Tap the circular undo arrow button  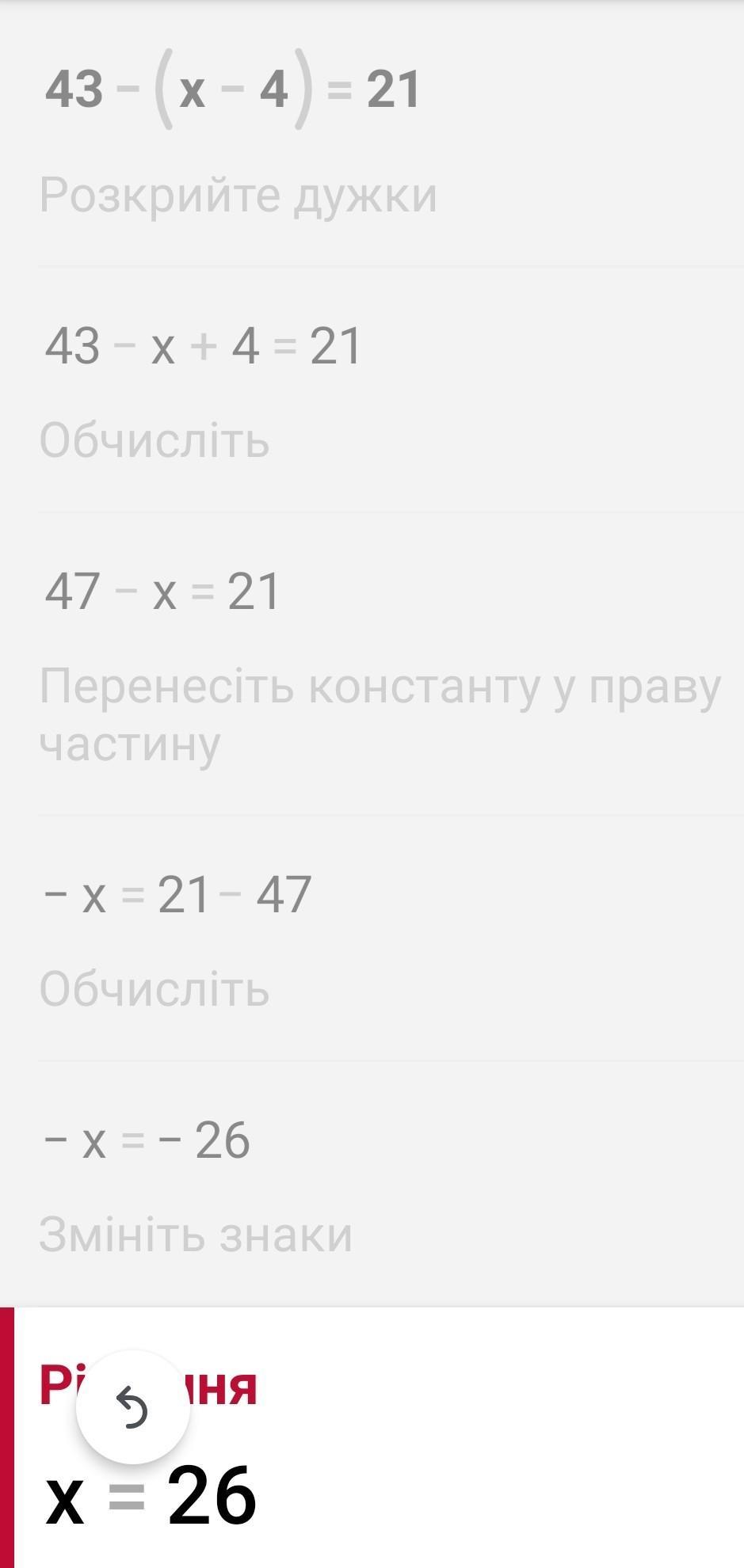pyautogui.click(x=132, y=1407)
